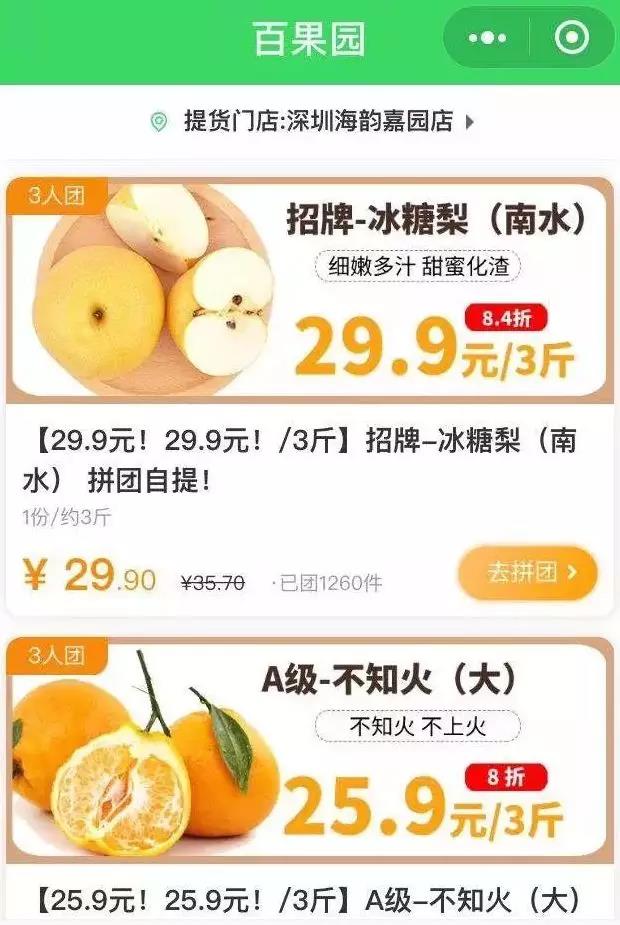Open the mini program more options menu
The image size is (620, 925).
tap(487, 38)
